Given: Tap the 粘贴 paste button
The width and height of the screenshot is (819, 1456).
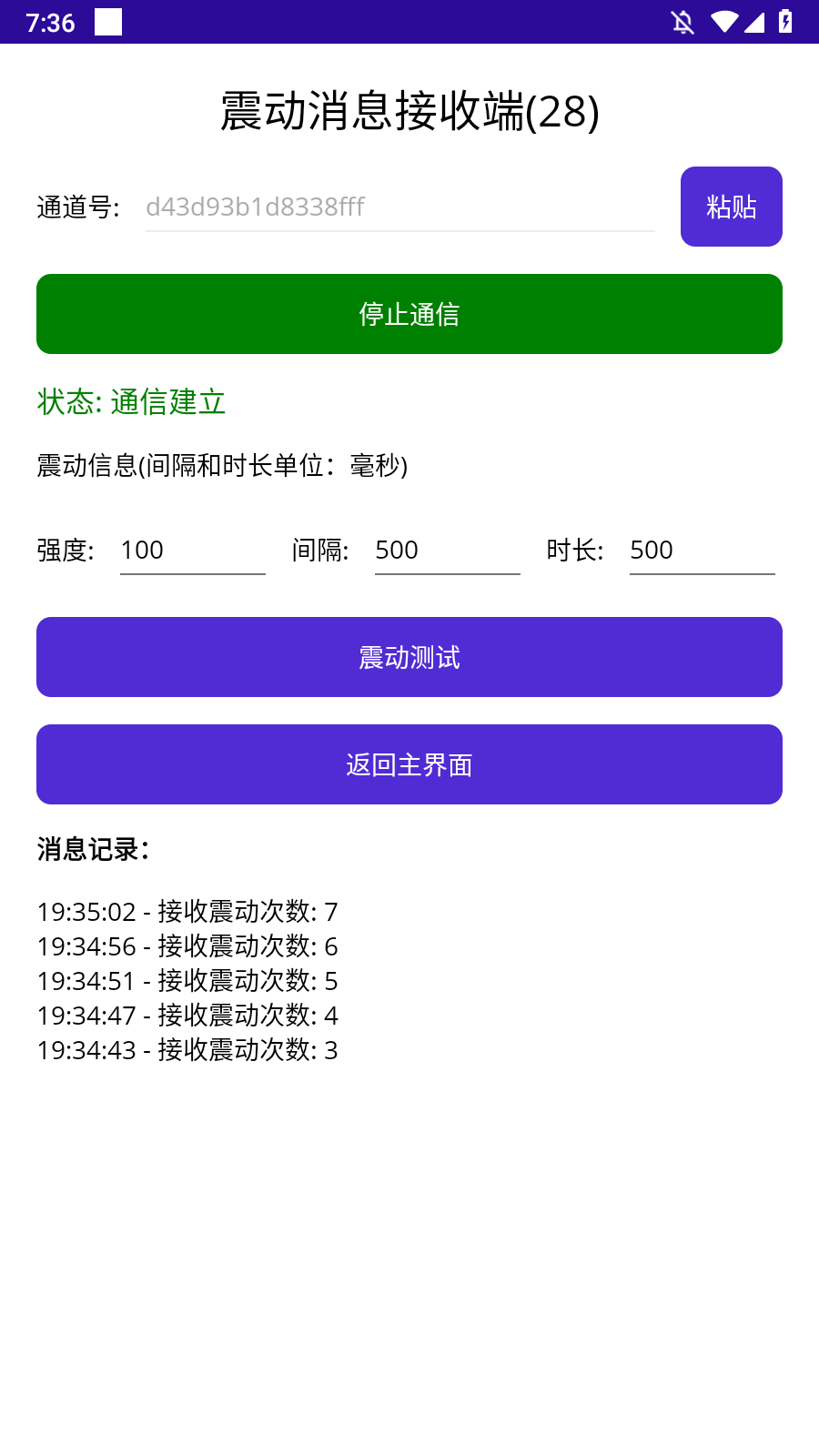Looking at the screenshot, I should (x=732, y=207).
